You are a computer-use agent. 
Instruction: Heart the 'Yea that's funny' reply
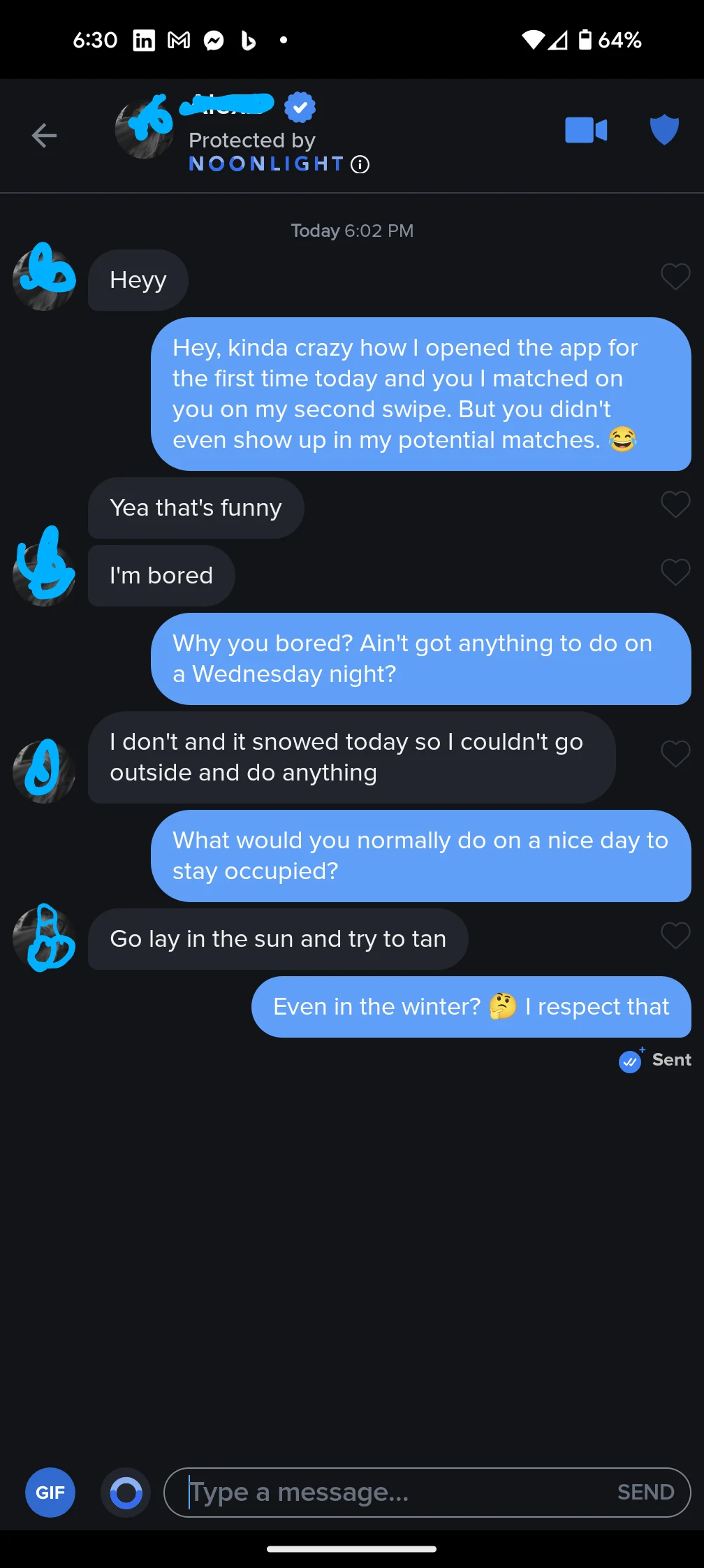[675, 504]
